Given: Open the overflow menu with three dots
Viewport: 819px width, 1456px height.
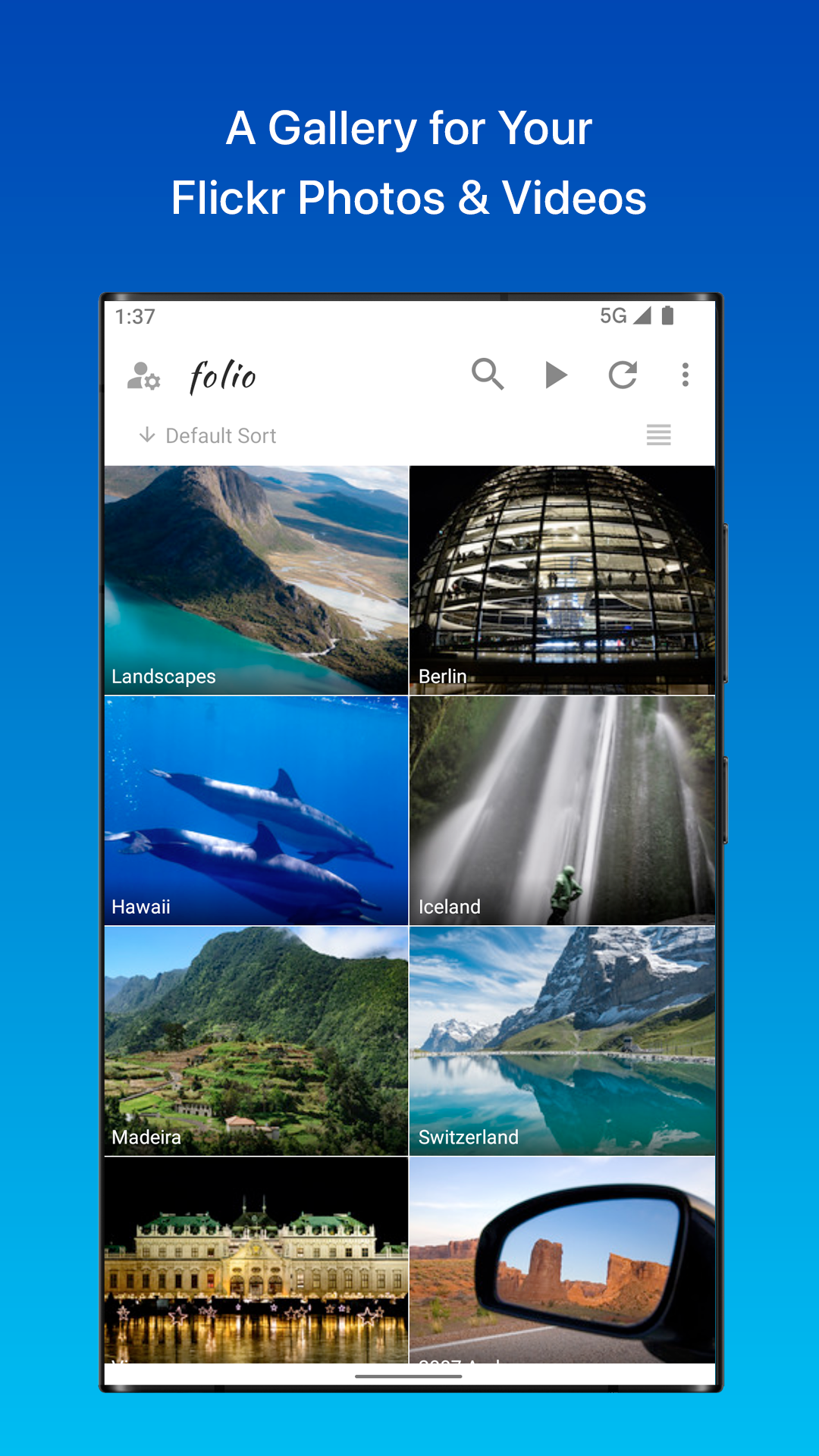Looking at the screenshot, I should (685, 375).
